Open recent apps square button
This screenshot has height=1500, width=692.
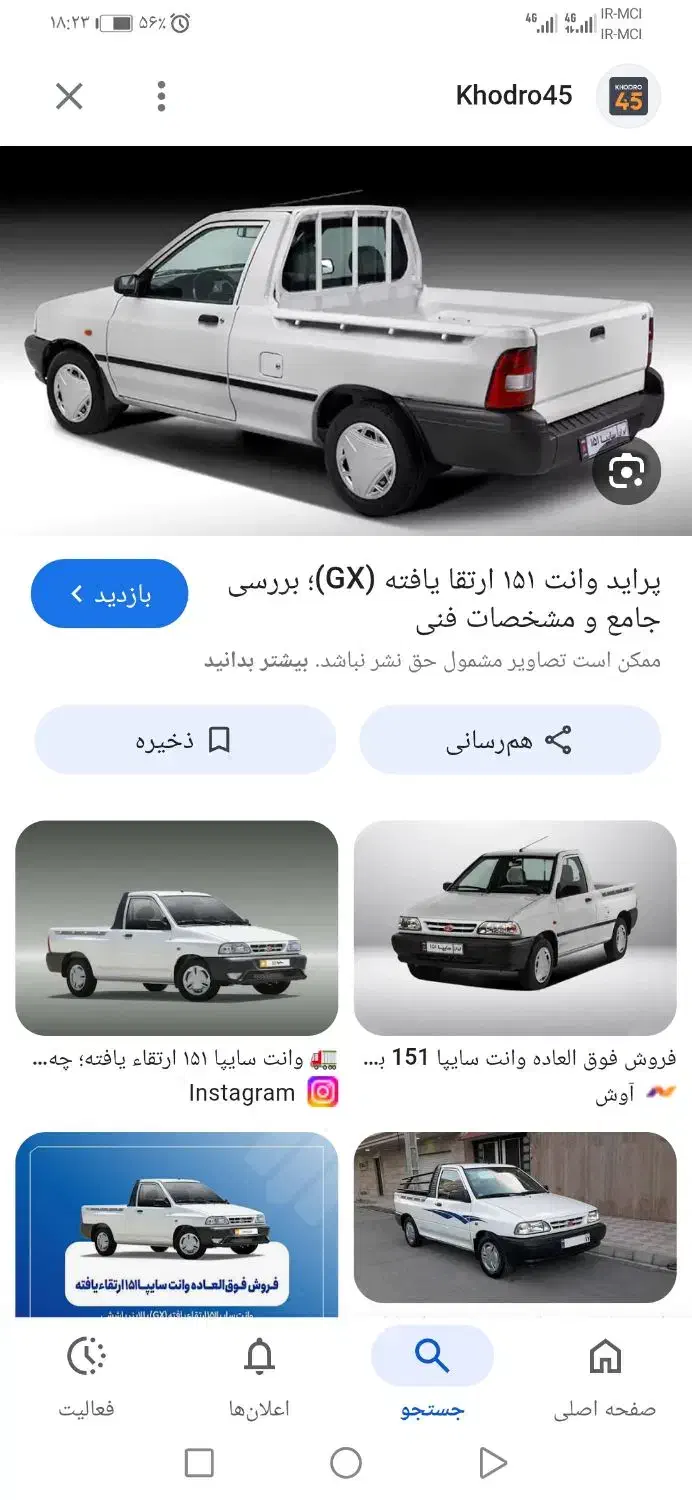pyautogui.click(x=199, y=1463)
